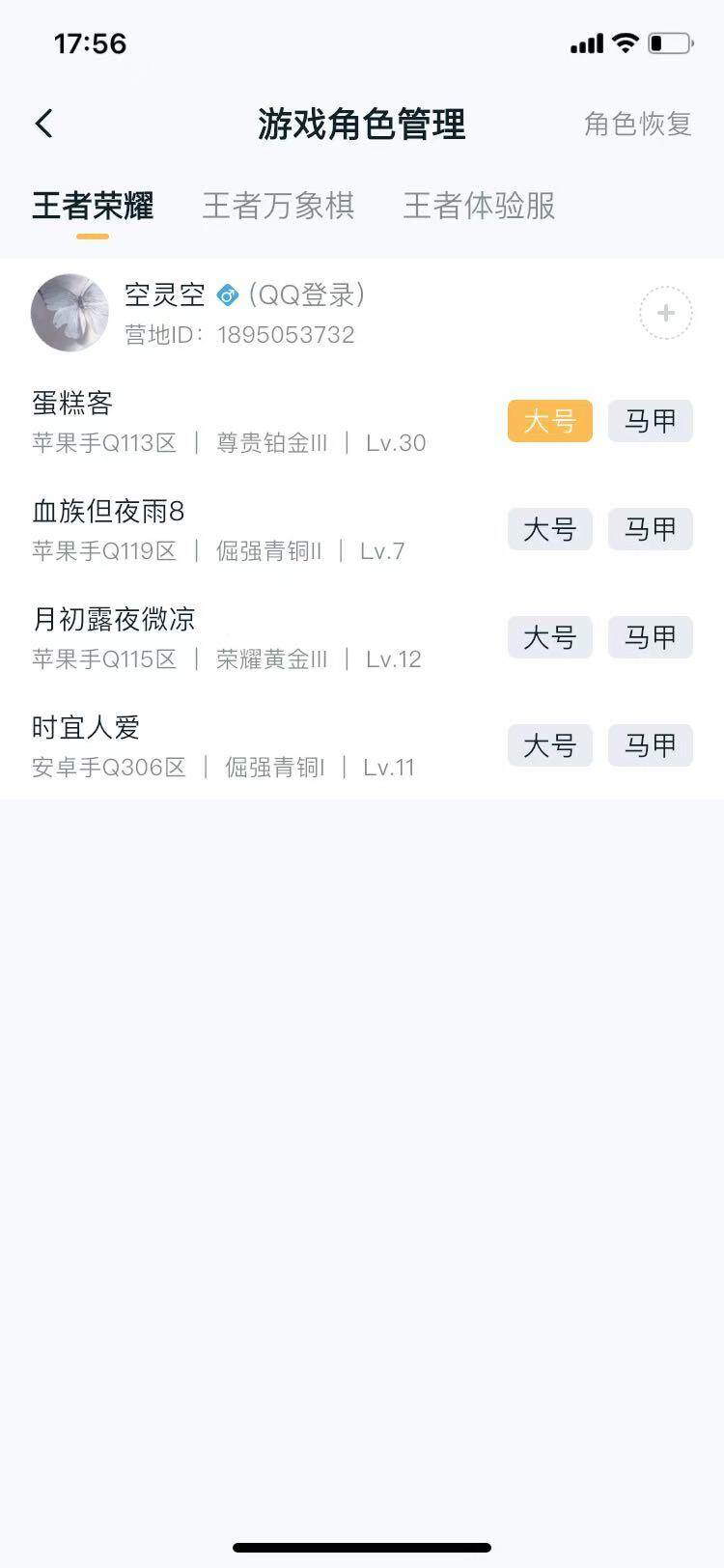Tap the blue male gender badge icon

click(227, 296)
